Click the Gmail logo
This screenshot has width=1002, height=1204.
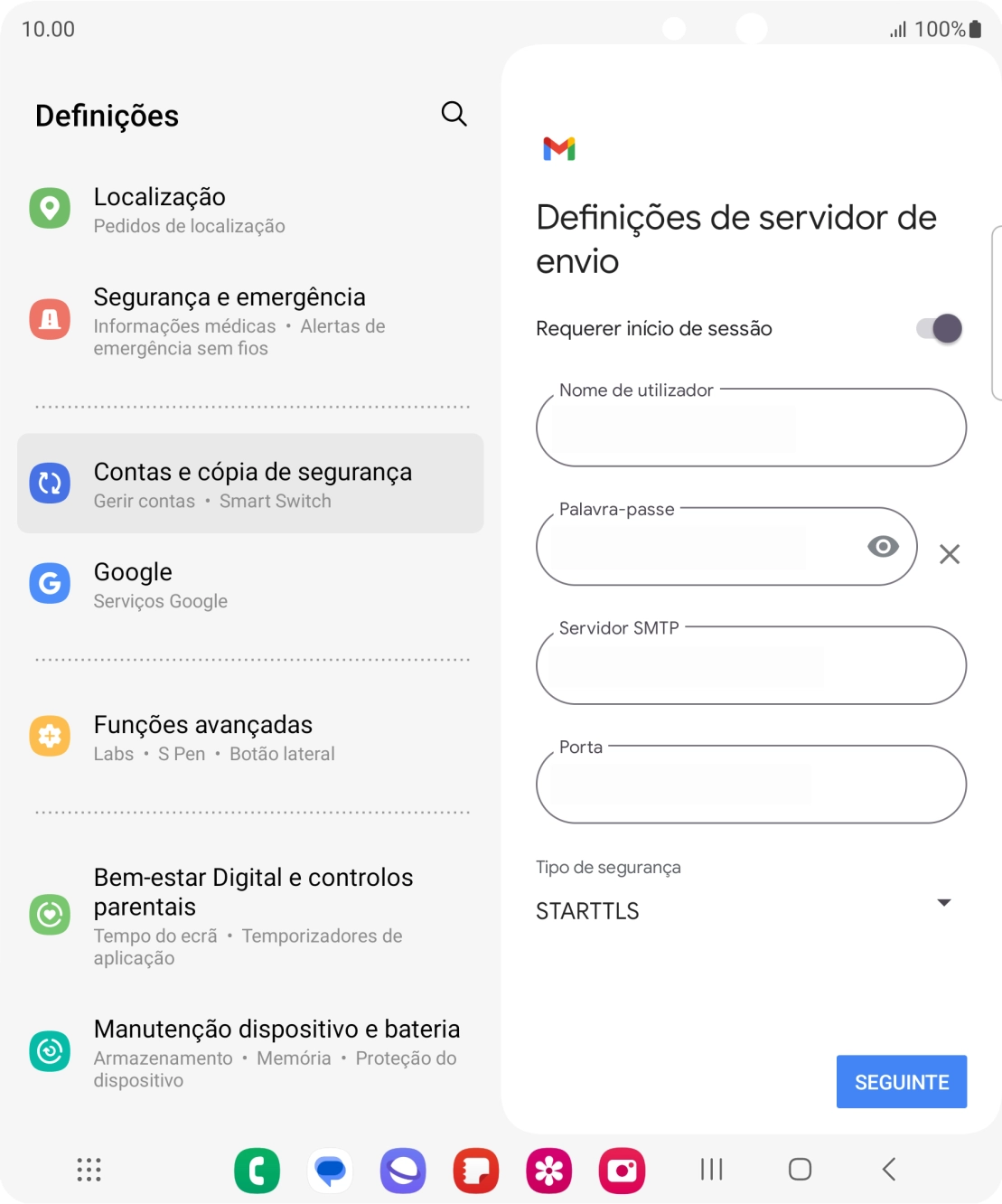[560, 149]
